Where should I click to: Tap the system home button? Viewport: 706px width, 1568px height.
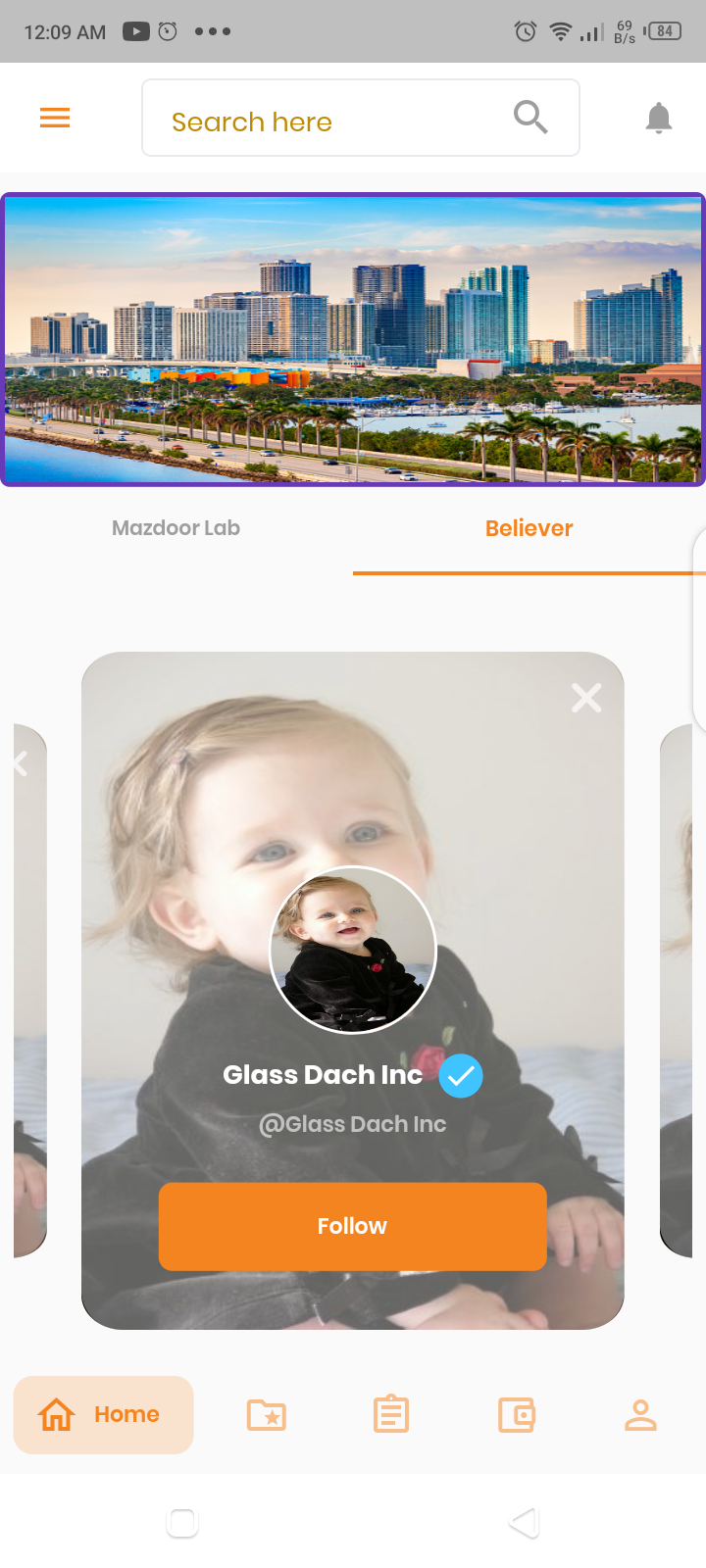pyautogui.click(x=182, y=1522)
